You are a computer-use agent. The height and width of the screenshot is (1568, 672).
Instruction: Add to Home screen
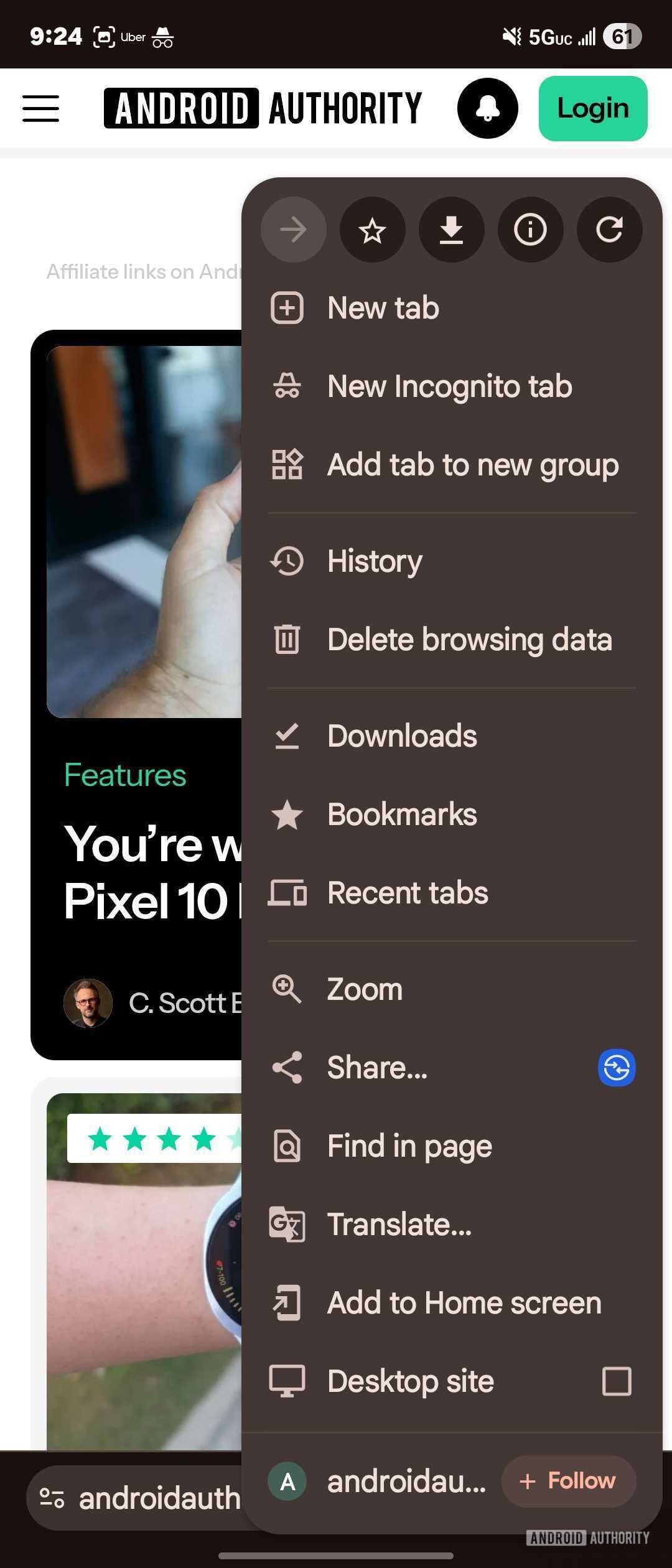(x=464, y=1303)
